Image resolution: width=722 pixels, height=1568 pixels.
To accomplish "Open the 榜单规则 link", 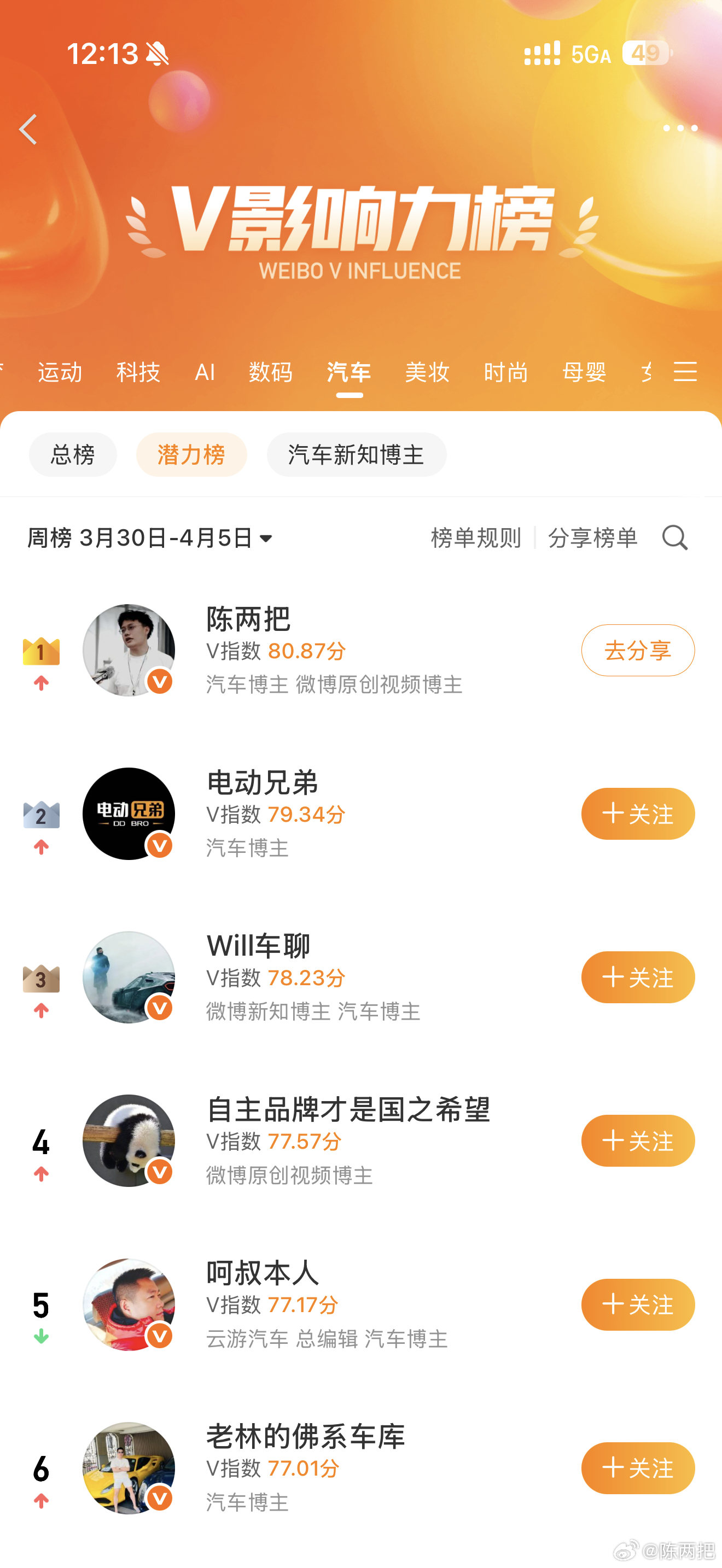I will point(476,538).
